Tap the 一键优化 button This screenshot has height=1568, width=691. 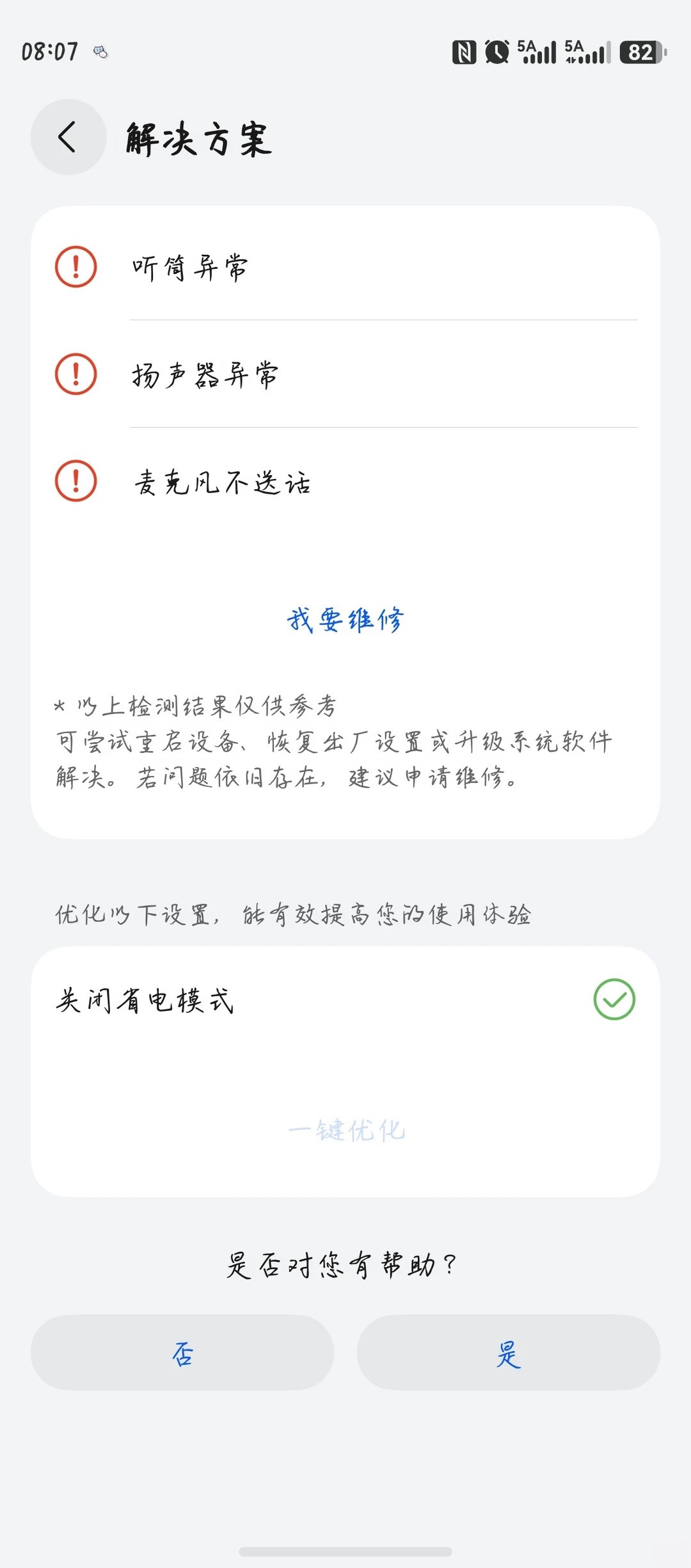tap(345, 1131)
